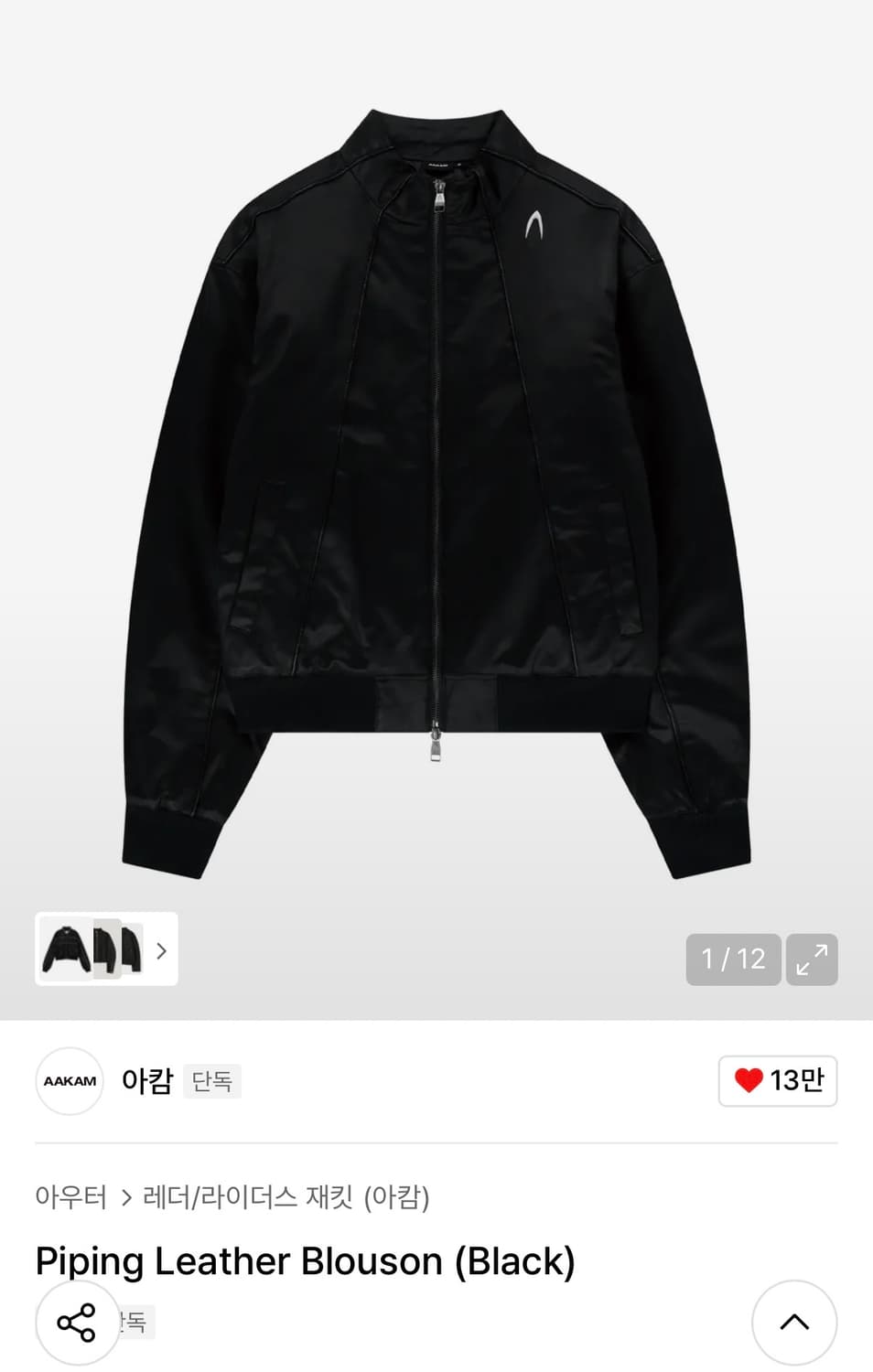Tap the heart icon to like the product
Image resolution: width=873 pixels, height=1372 pixels.
(750, 1080)
